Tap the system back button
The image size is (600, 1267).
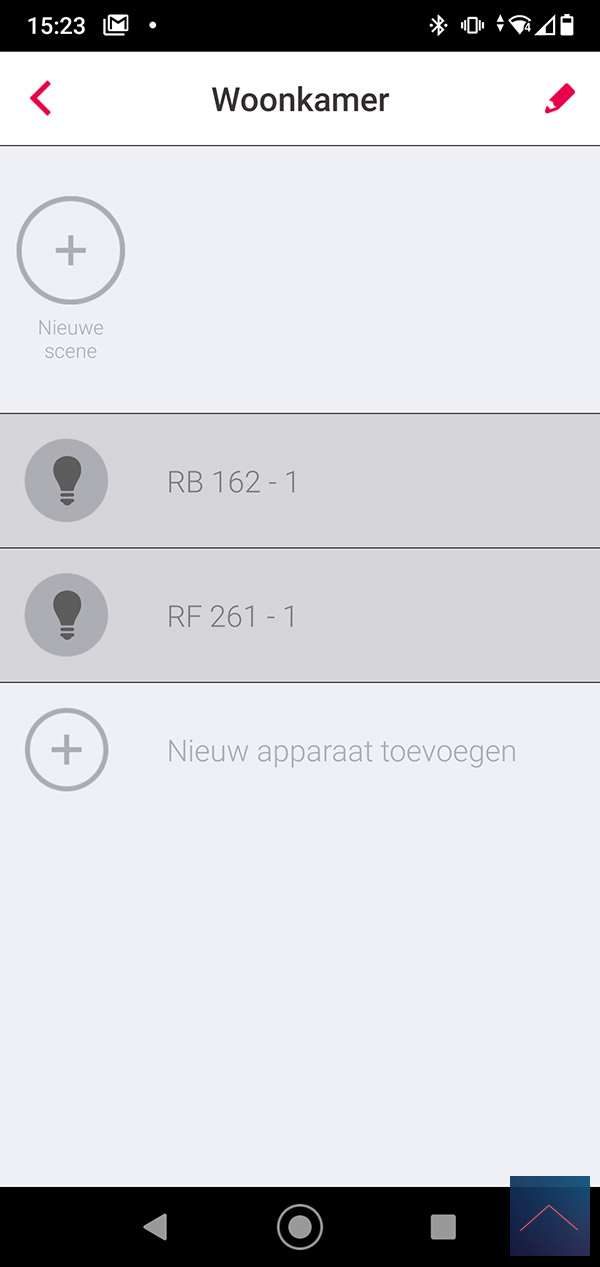tap(155, 1227)
